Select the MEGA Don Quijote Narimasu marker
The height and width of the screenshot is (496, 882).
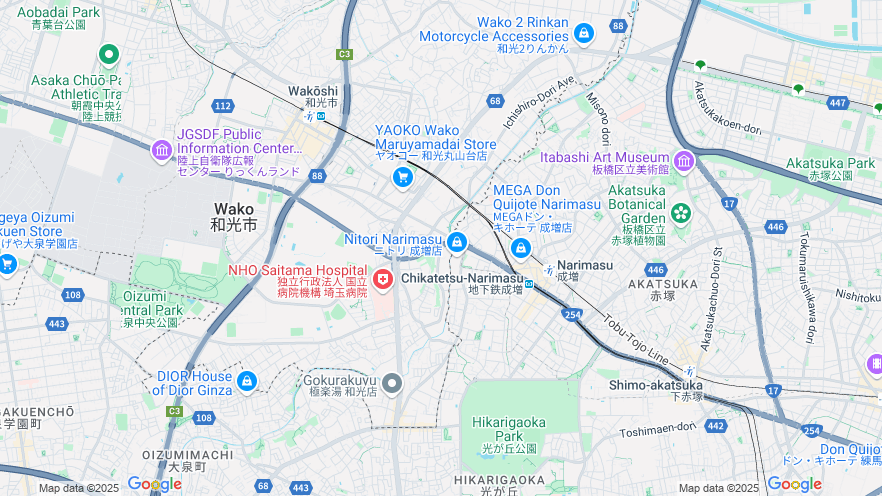[x=520, y=247]
